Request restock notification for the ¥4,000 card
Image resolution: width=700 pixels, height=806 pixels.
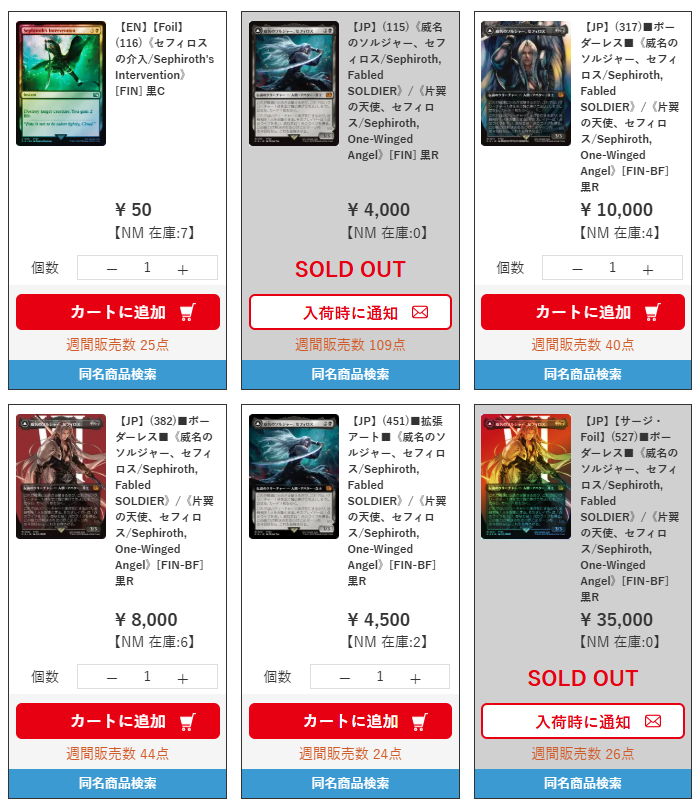click(350, 312)
